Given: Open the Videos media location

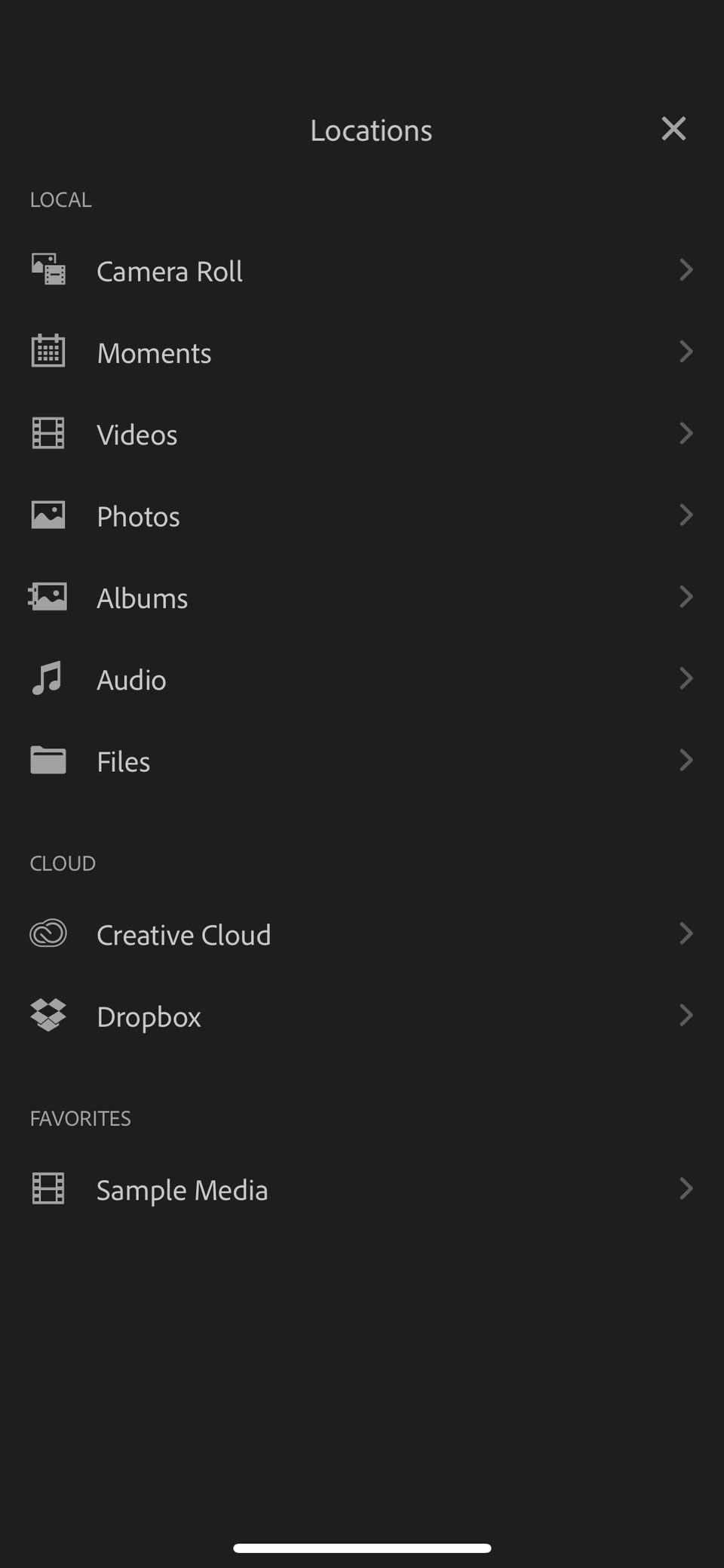Looking at the screenshot, I should 137,433.
